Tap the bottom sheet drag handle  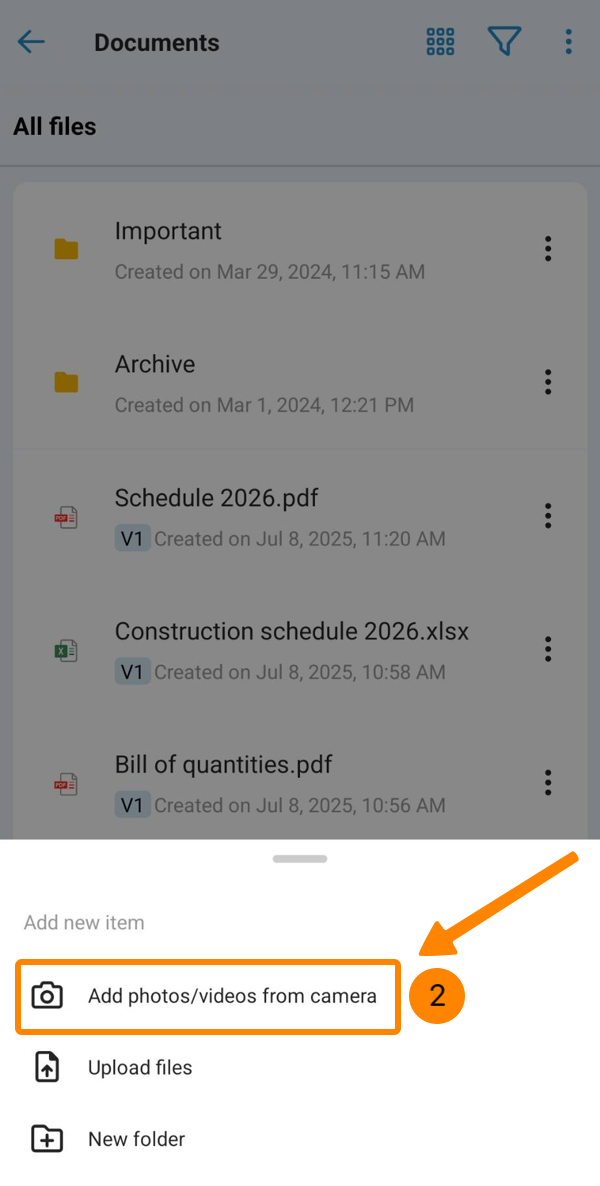299,858
